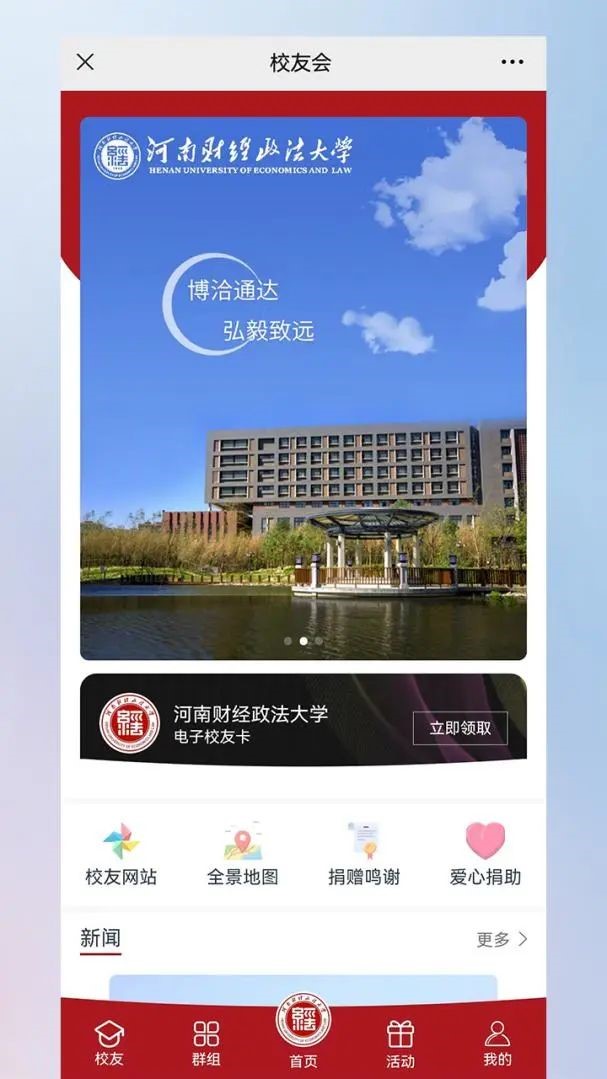Switch to the 群组 tab

(206, 1043)
